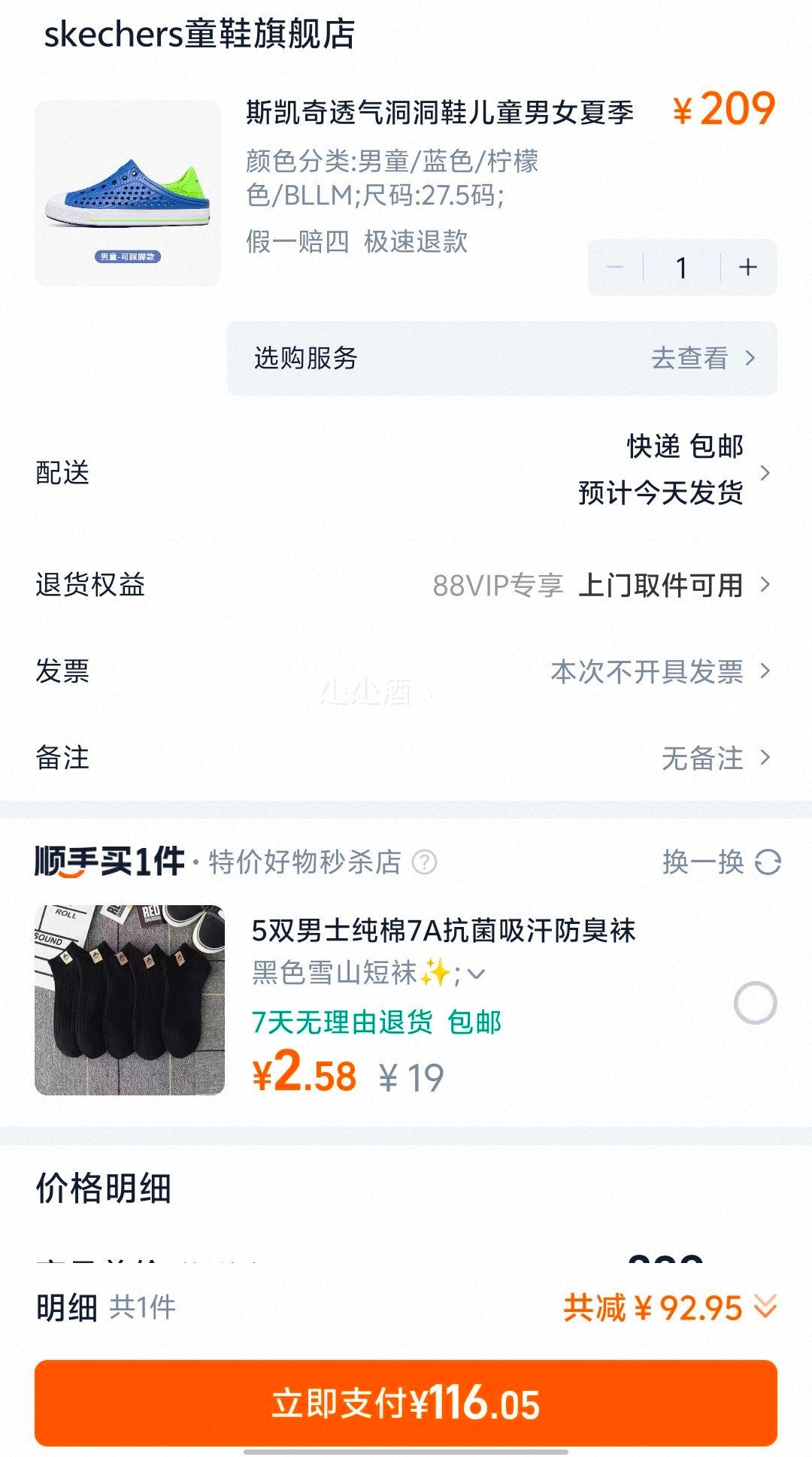812x1457 pixels.
Task: Tap the plus icon to increase quantity
Action: [x=745, y=268]
